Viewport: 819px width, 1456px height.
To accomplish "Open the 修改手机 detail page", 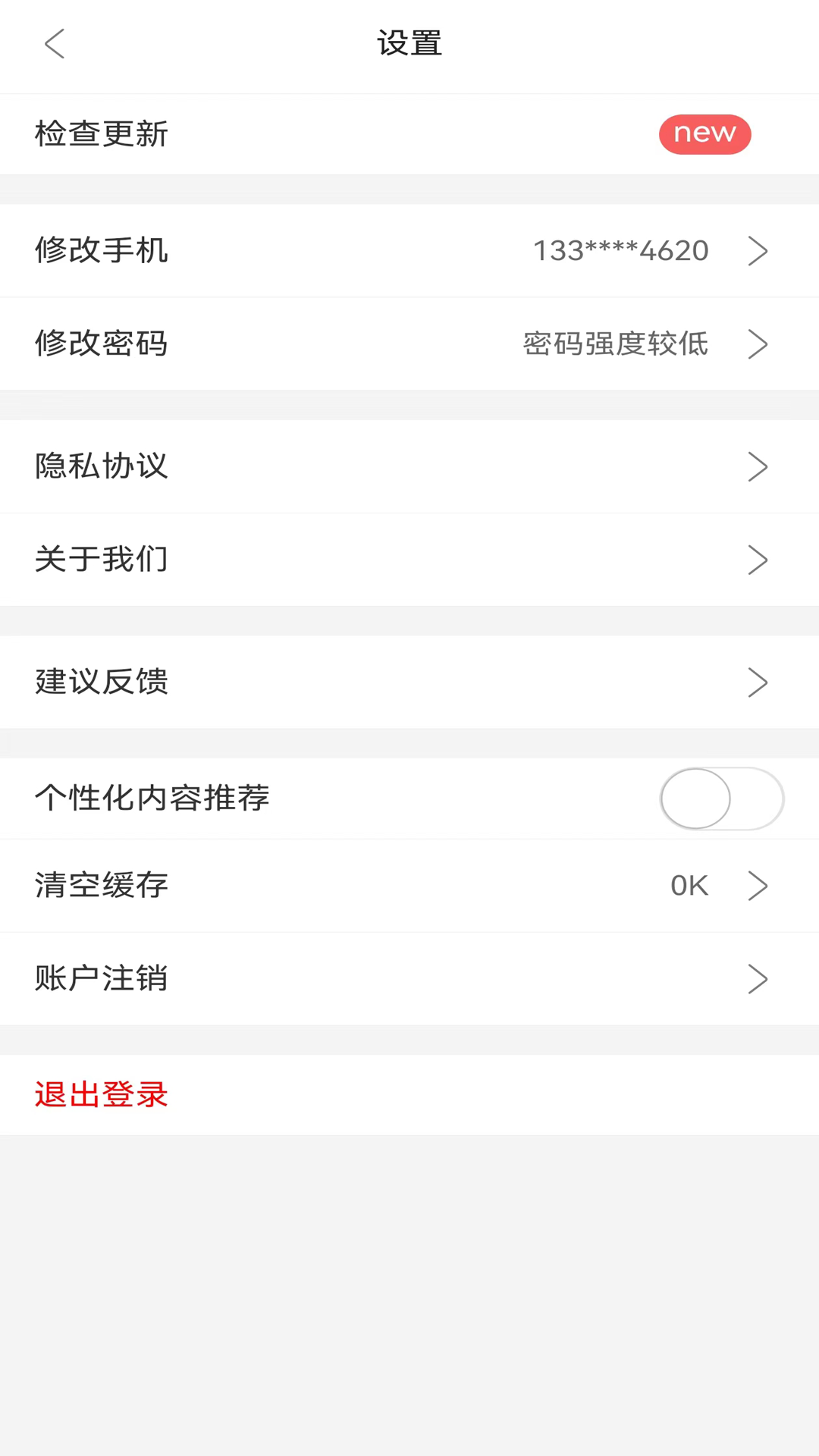I will point(409,251).
